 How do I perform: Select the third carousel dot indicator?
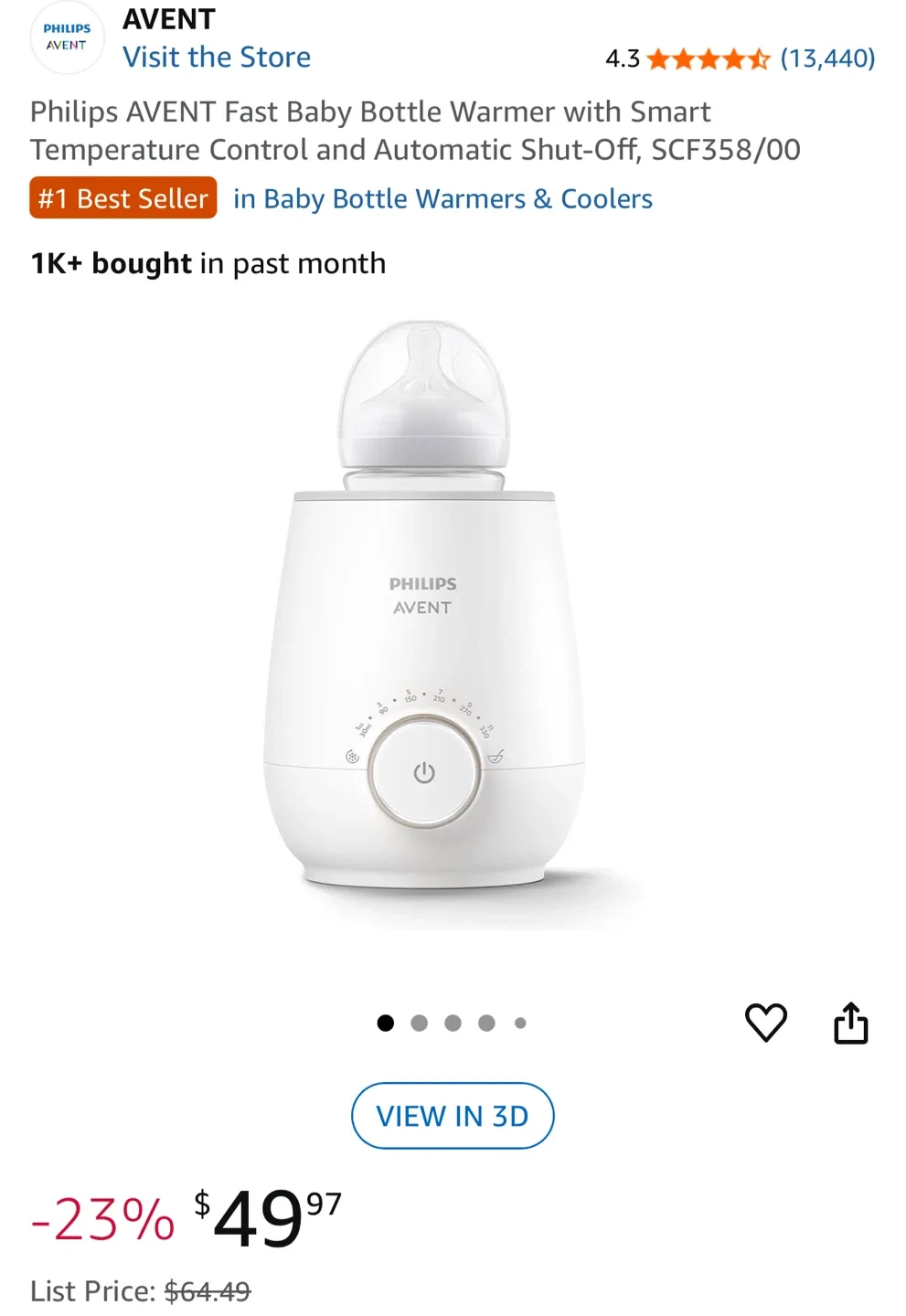[x=453, y=1023]
